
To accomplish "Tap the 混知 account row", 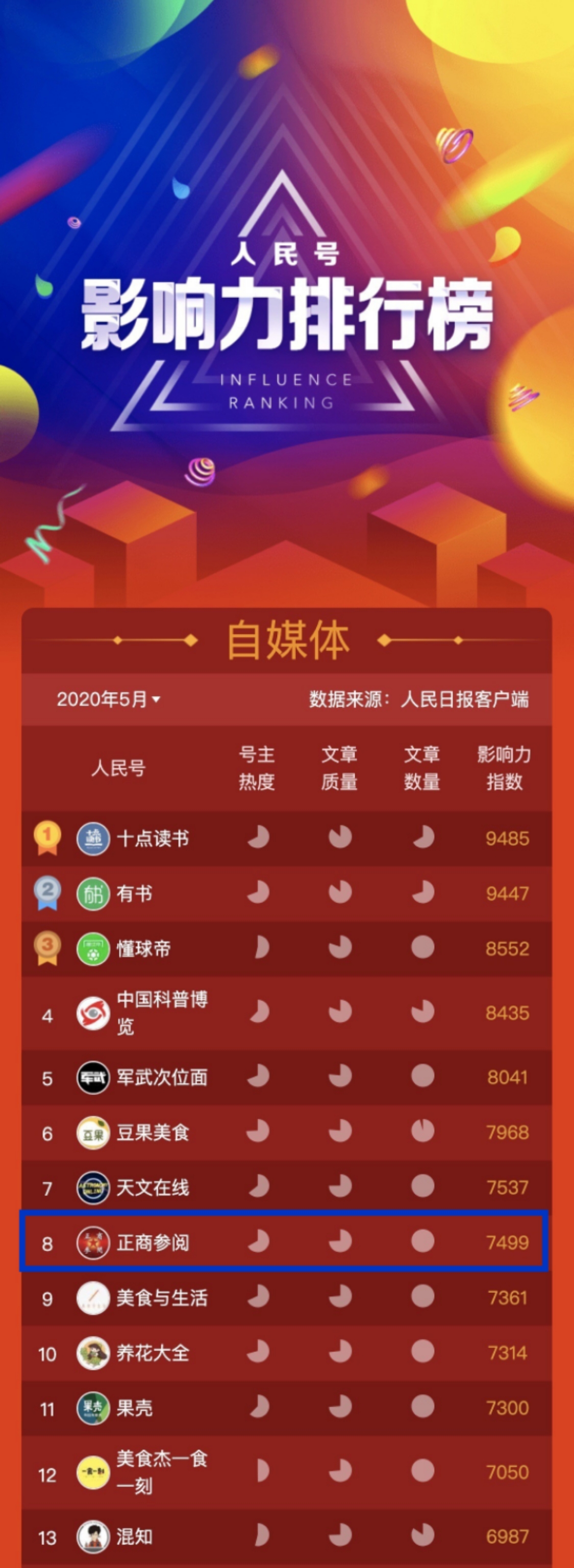I will point(135,1536).
